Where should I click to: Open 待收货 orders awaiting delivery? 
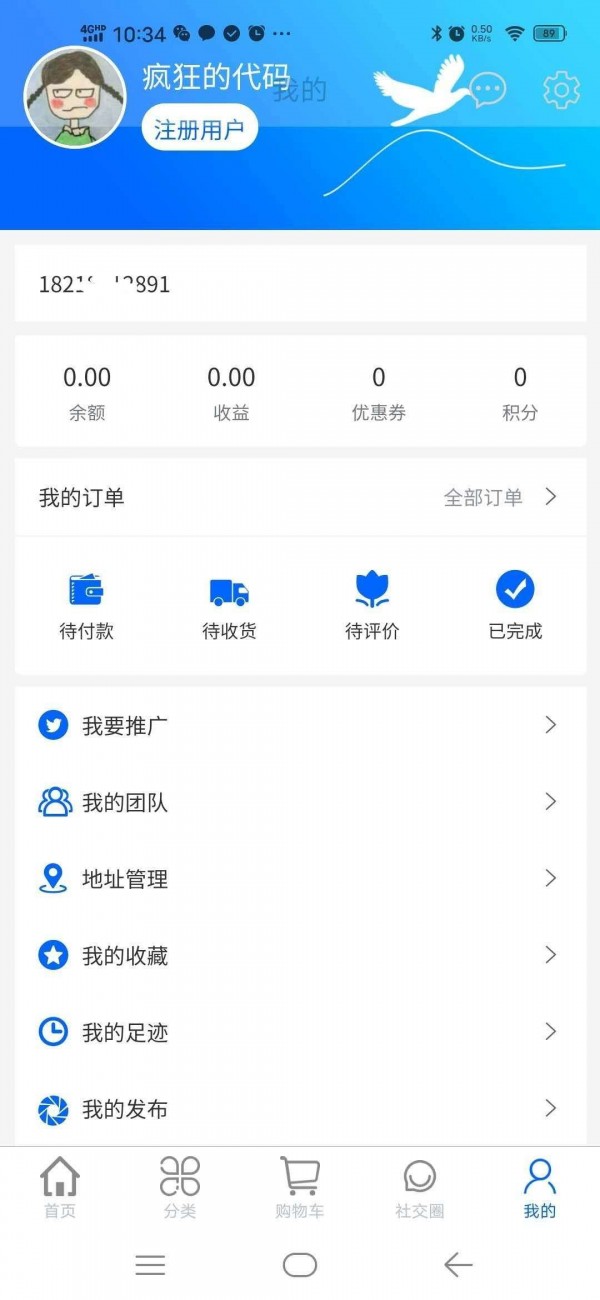229,606
